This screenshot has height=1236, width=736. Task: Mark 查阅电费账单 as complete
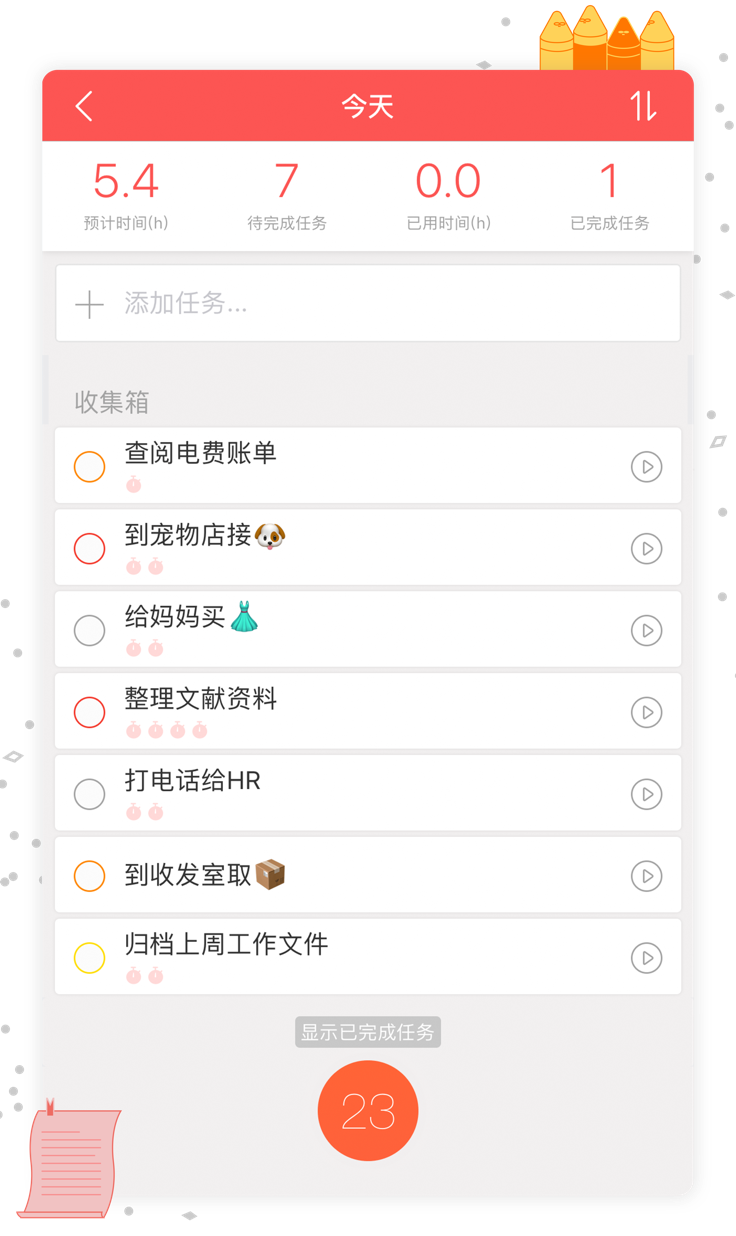pos(90,467)
